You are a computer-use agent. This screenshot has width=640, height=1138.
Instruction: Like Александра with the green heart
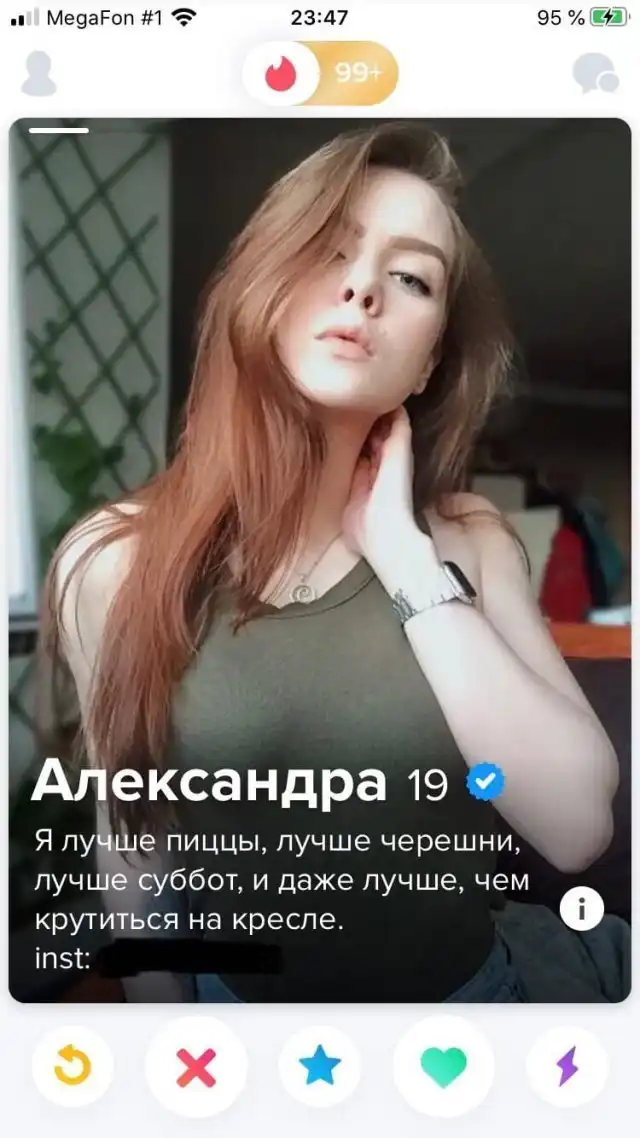pos(444,1067)
